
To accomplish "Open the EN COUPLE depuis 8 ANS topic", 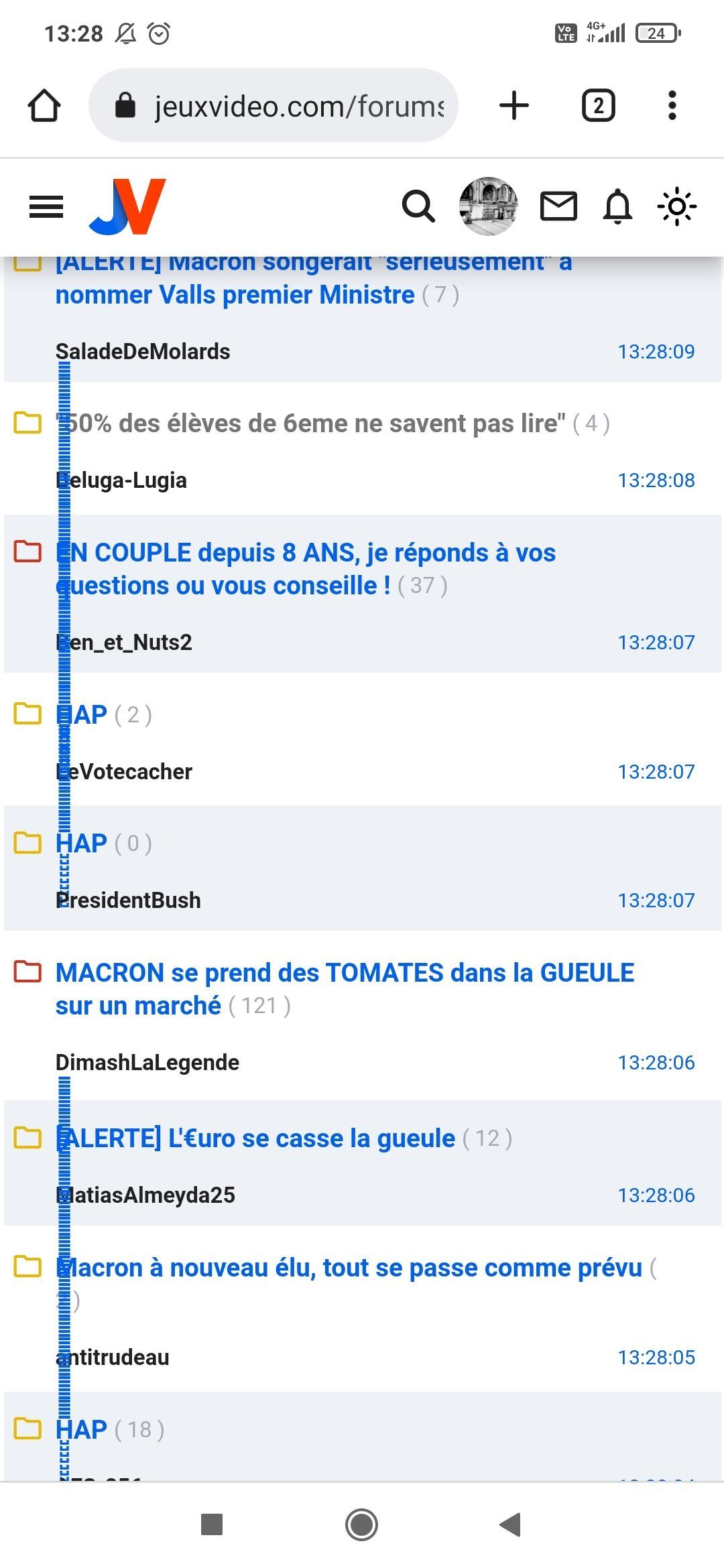I will 306,569.
